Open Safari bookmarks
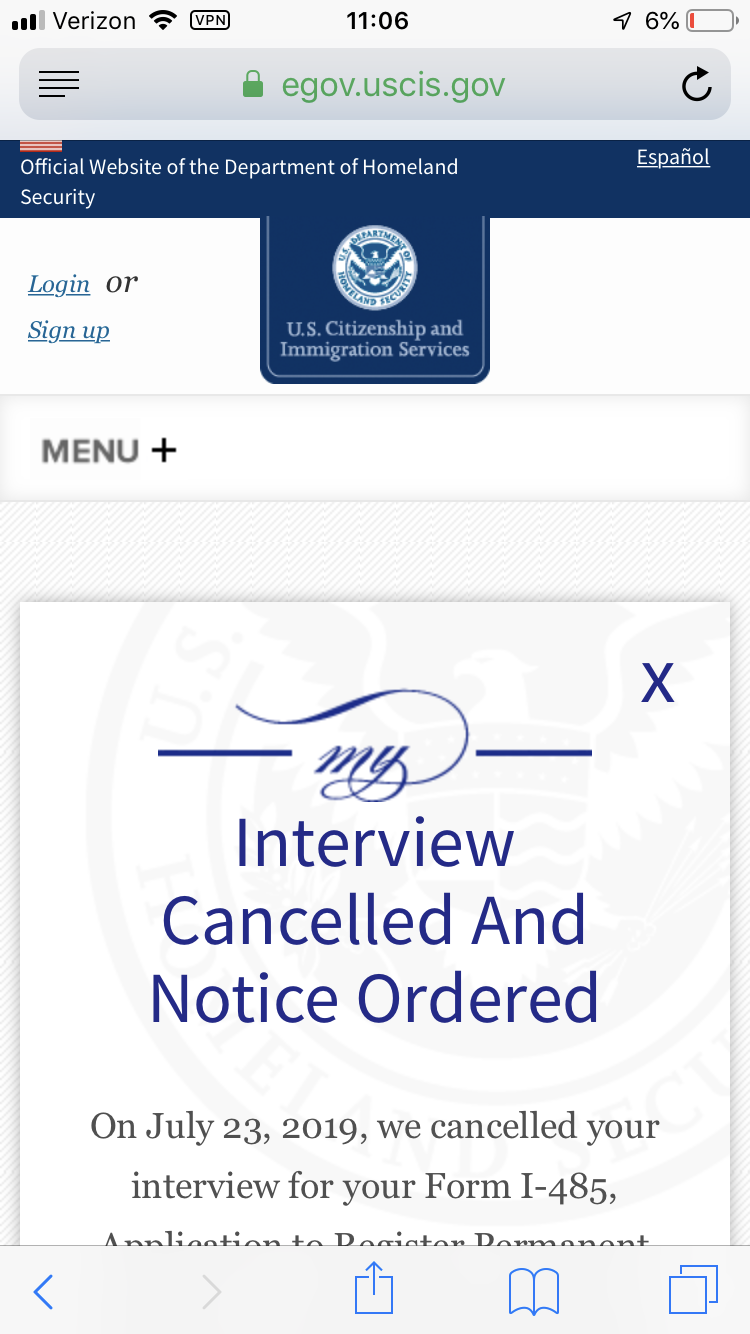 [x=533, y=1291]
